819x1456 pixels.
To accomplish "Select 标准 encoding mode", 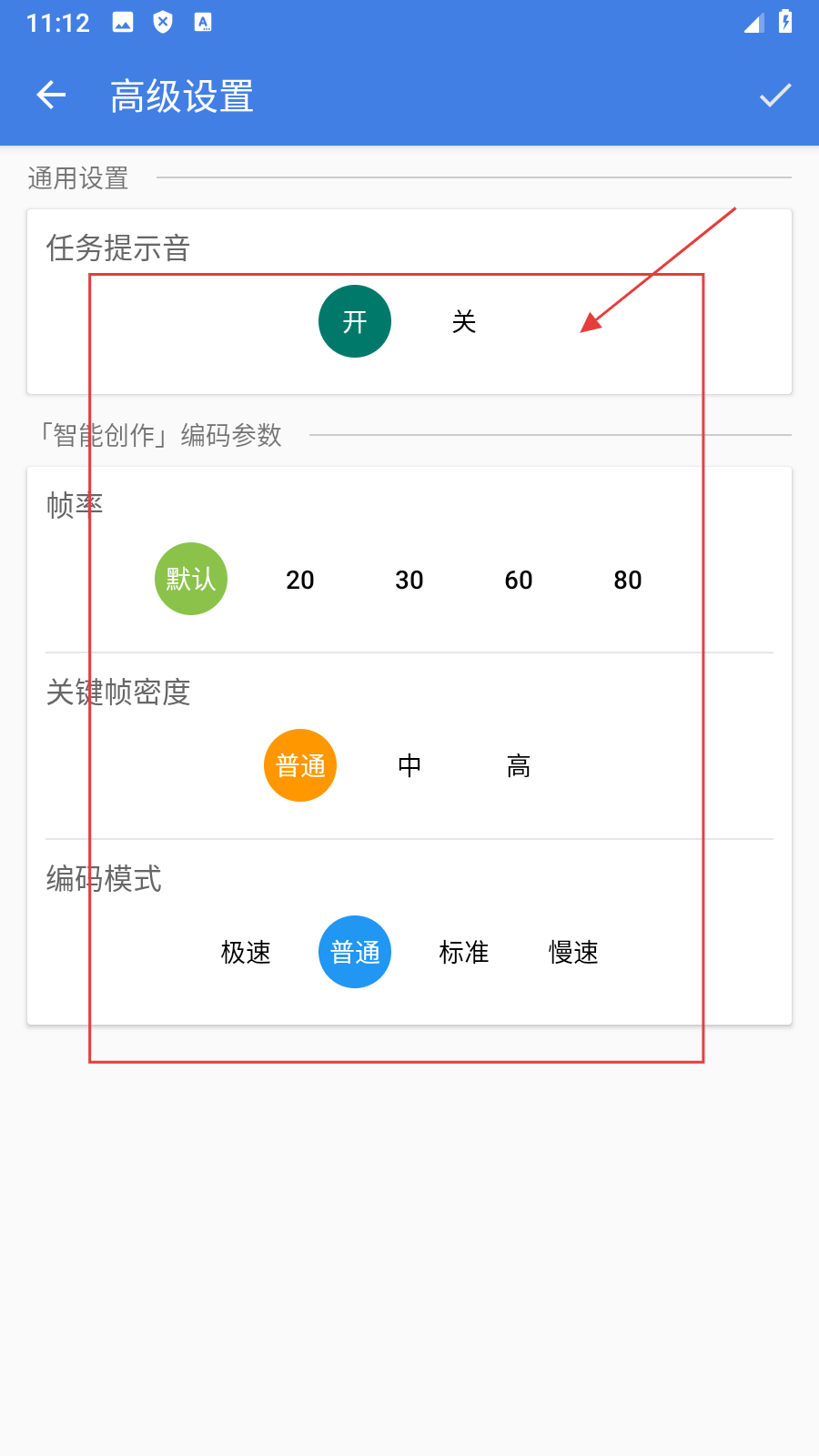I will coord(464,952).
